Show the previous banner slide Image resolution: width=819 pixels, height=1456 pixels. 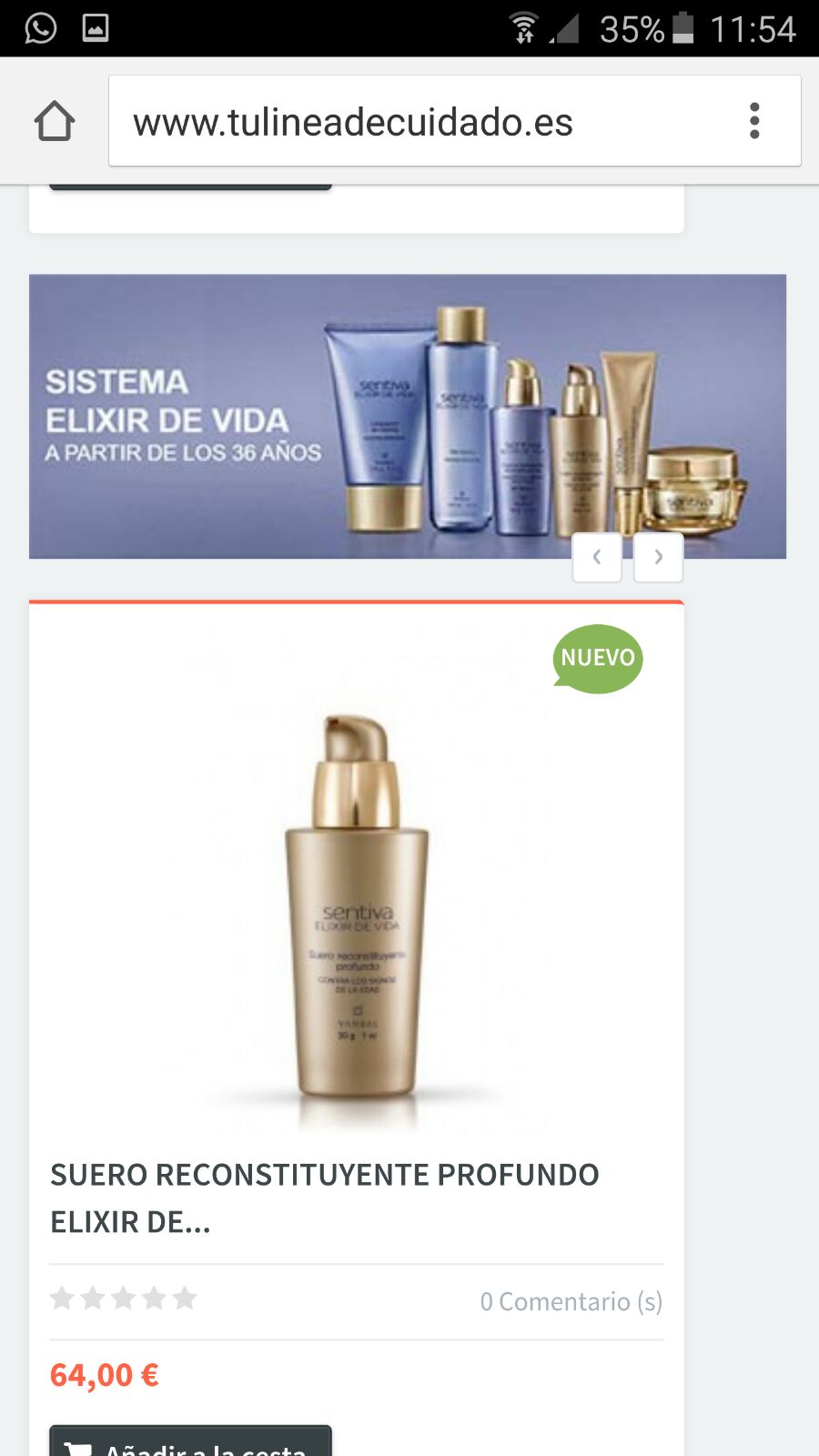pos(597,557)
